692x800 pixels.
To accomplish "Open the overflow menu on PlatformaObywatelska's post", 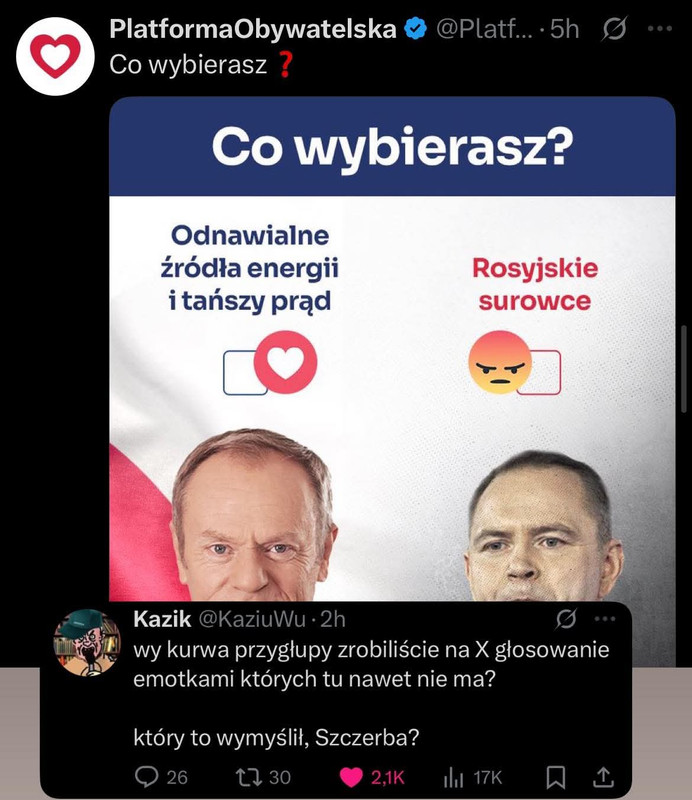I will point(659,29).
